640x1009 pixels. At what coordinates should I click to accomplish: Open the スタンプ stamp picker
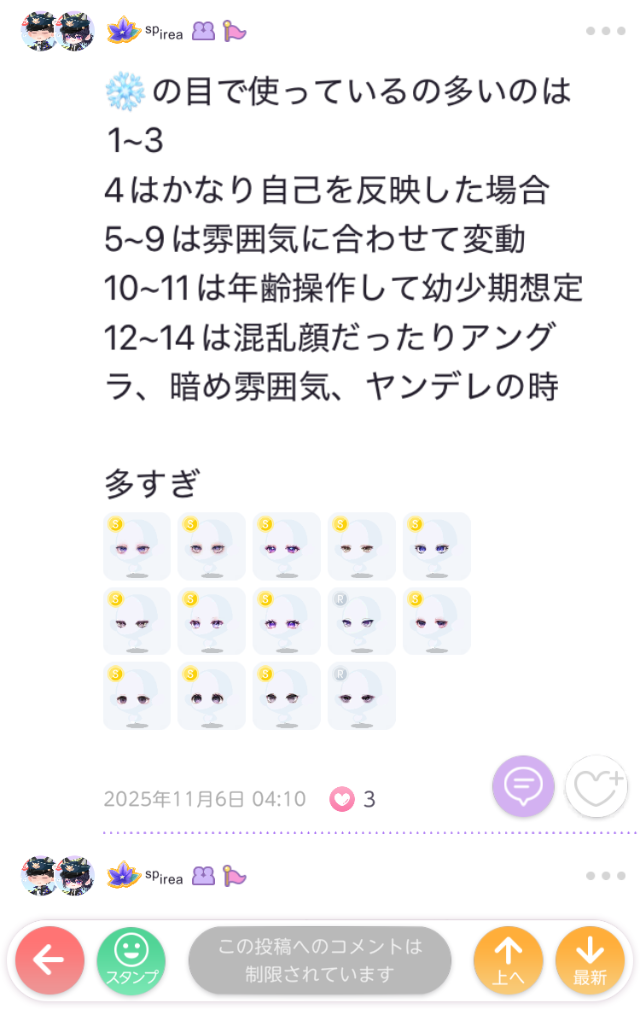click(131, 960)
